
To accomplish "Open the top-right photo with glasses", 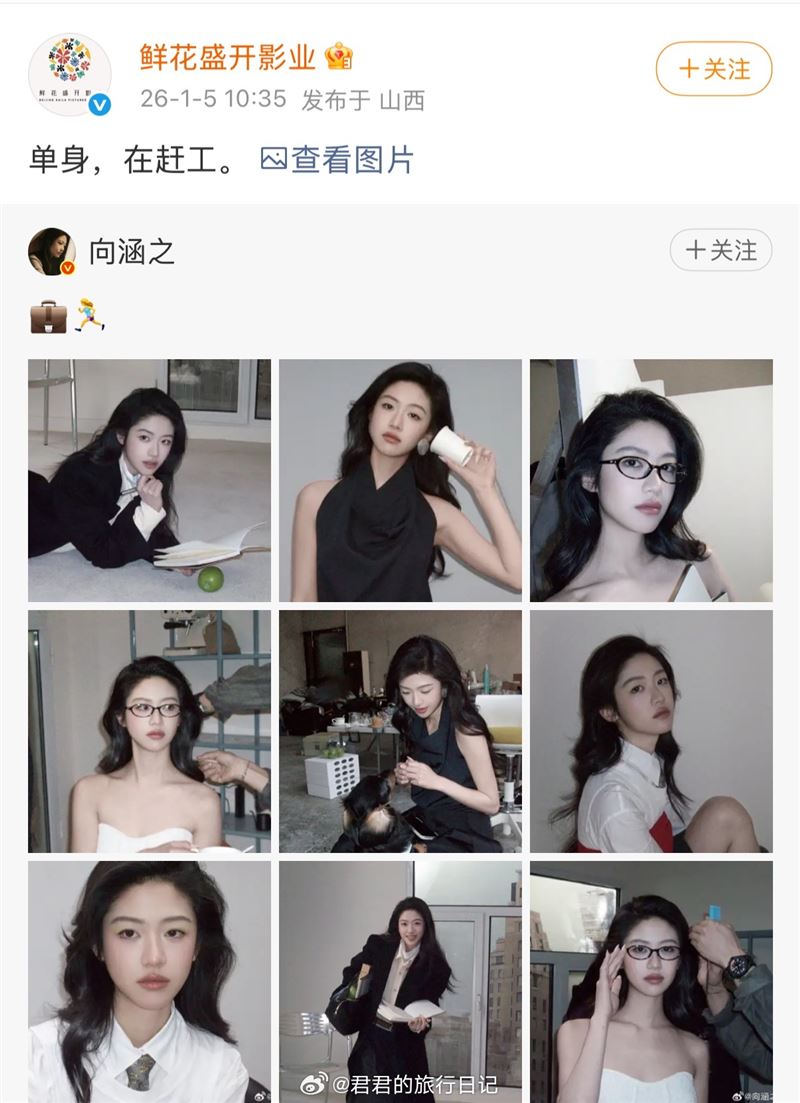I will click(651, 477).
